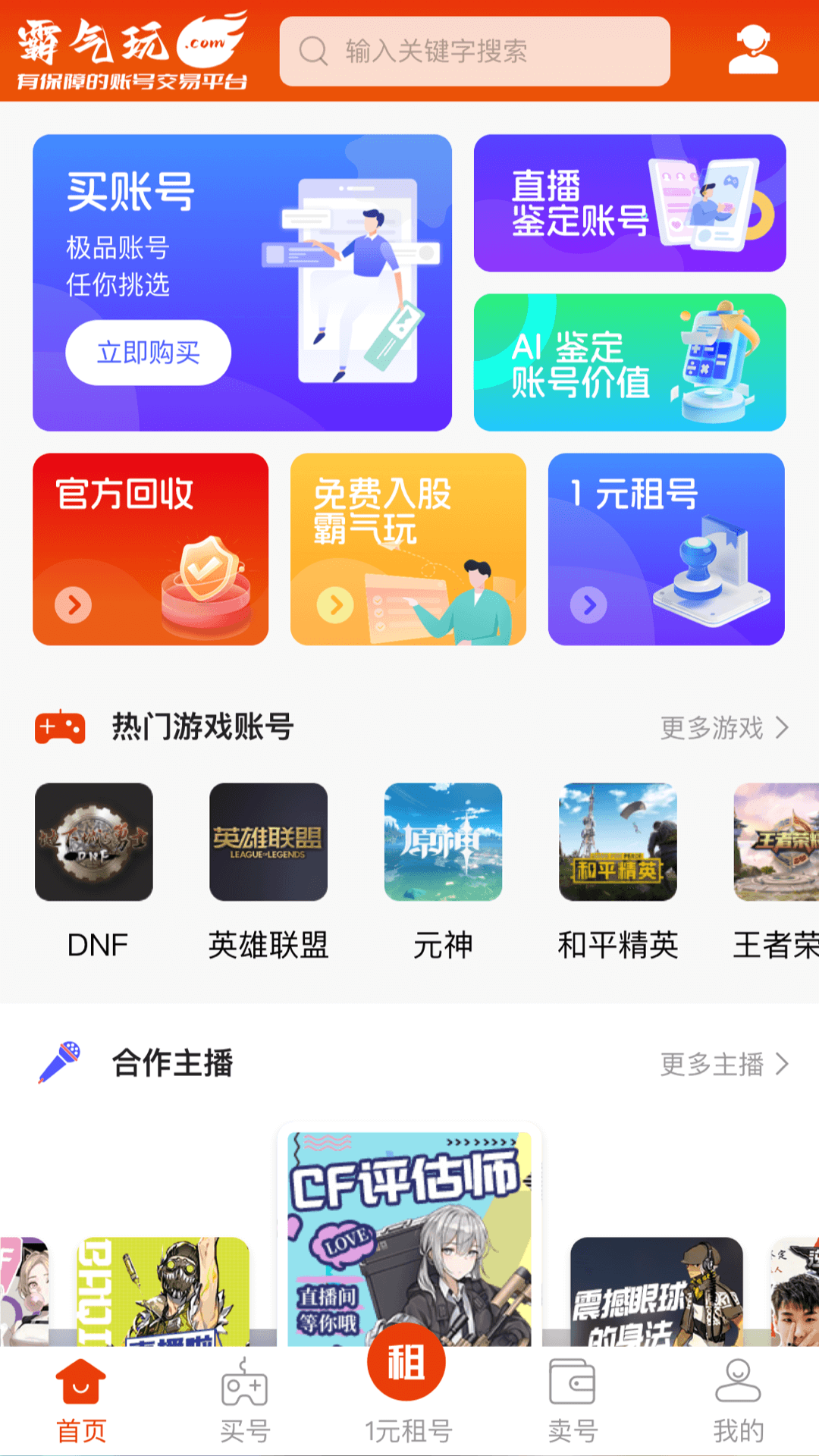Click the keyword search input field
This screenshot has height=1456, width=819.
point(475,52)
